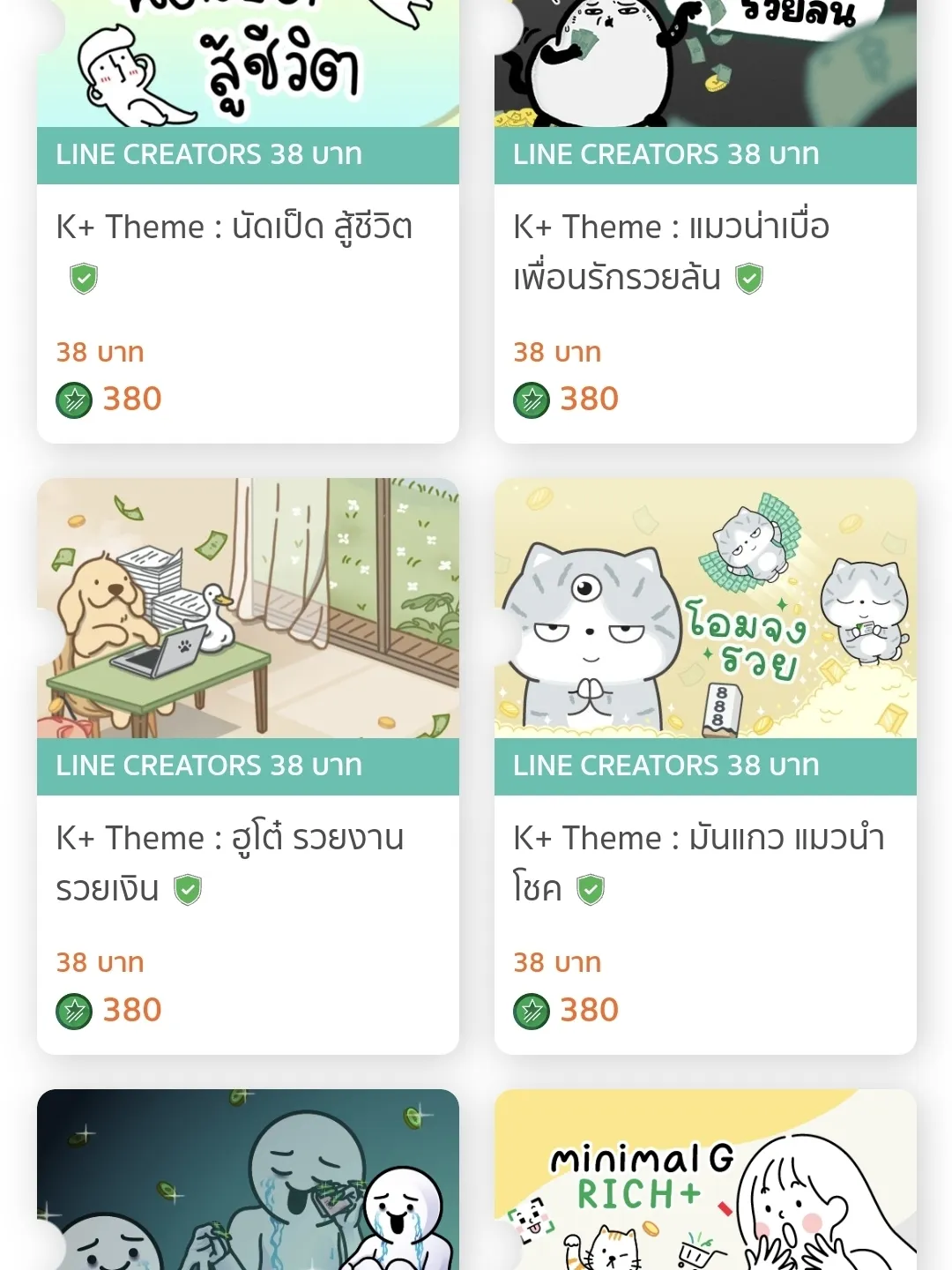952x1270 pixels.
Task: Select the ฮูโต๋ รวยงาน รวยเงิน theme title
Action: click(x=229, y=838)
